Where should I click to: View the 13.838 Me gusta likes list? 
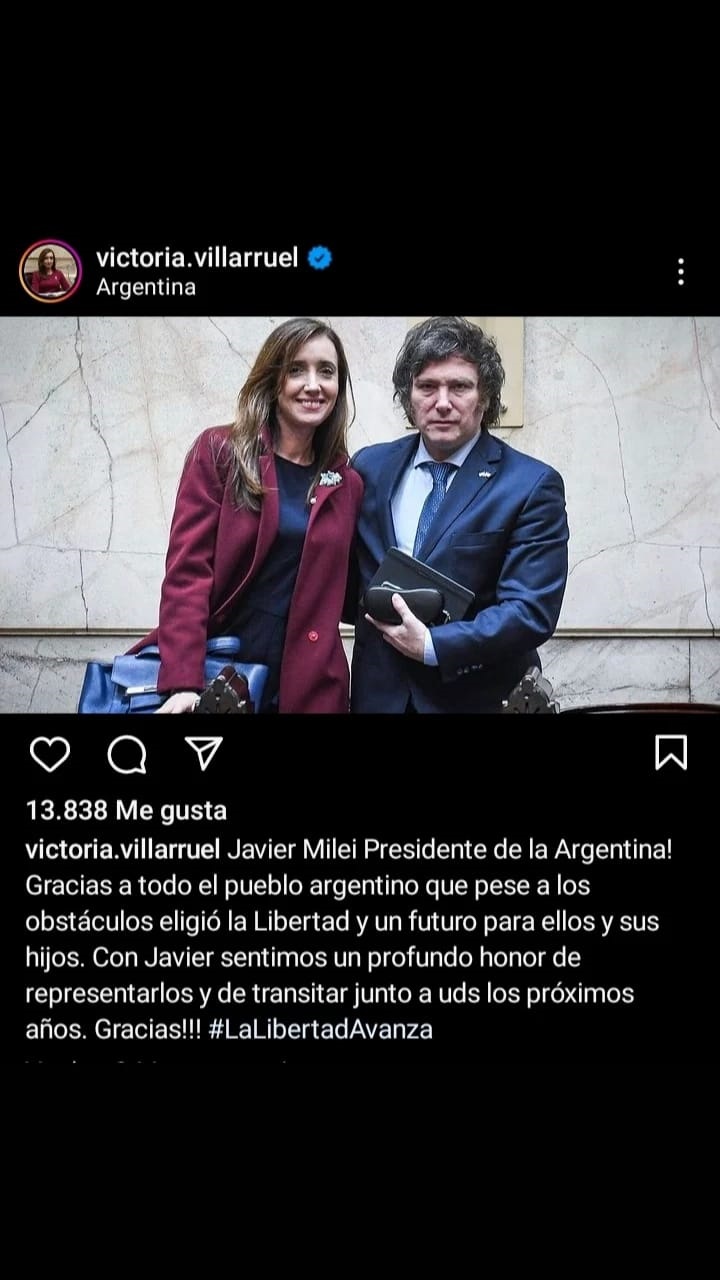coord(126,810)
